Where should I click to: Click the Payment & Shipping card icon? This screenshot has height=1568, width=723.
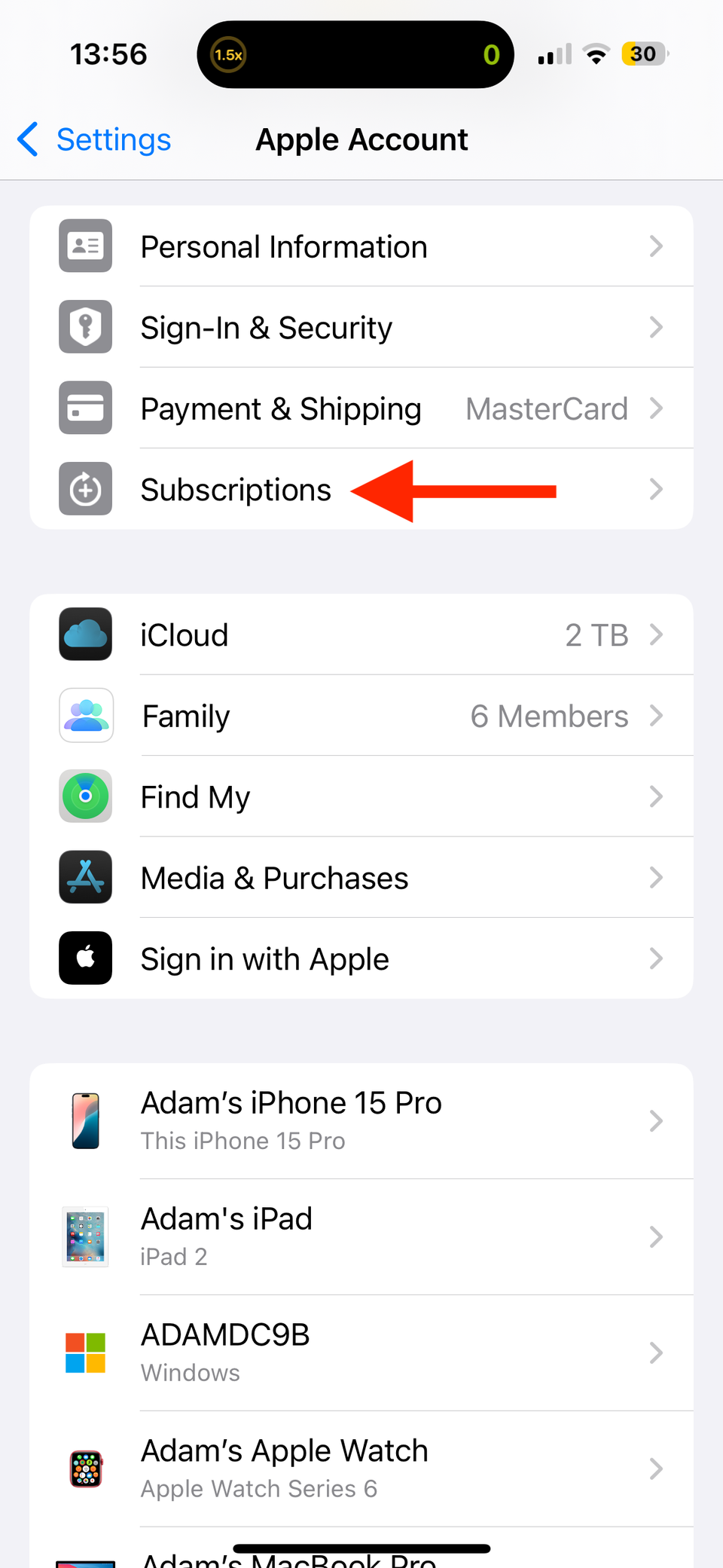point(85,408)
